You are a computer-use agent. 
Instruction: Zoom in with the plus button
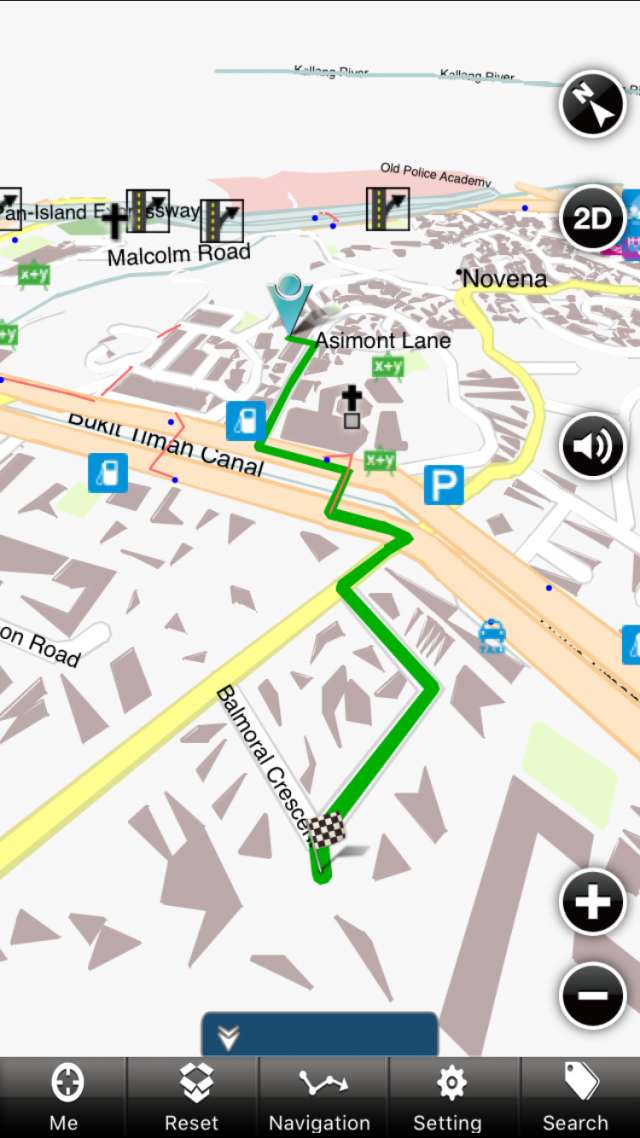(x=593, y=903)
